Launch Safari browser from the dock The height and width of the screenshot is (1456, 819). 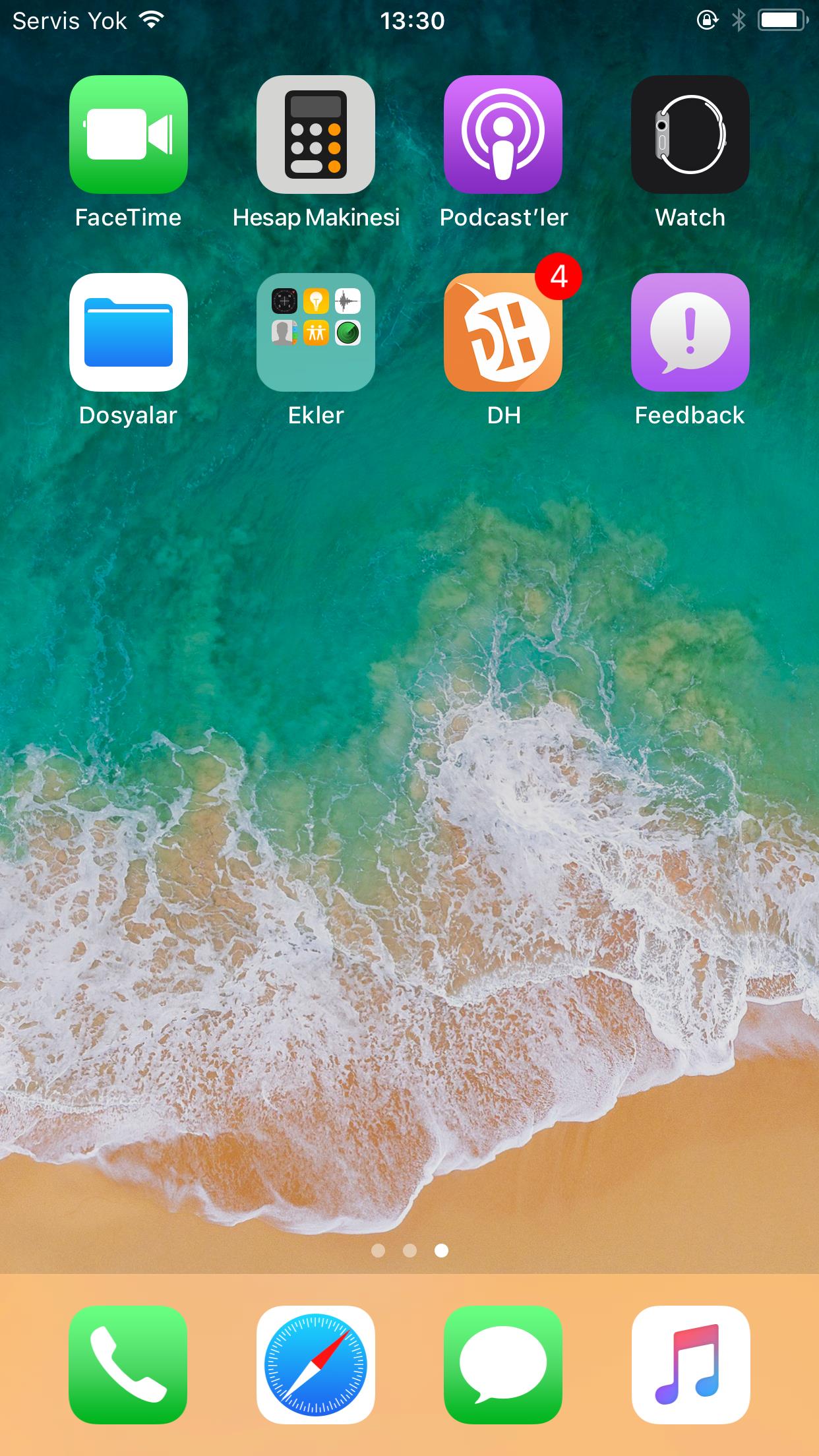316,1365
